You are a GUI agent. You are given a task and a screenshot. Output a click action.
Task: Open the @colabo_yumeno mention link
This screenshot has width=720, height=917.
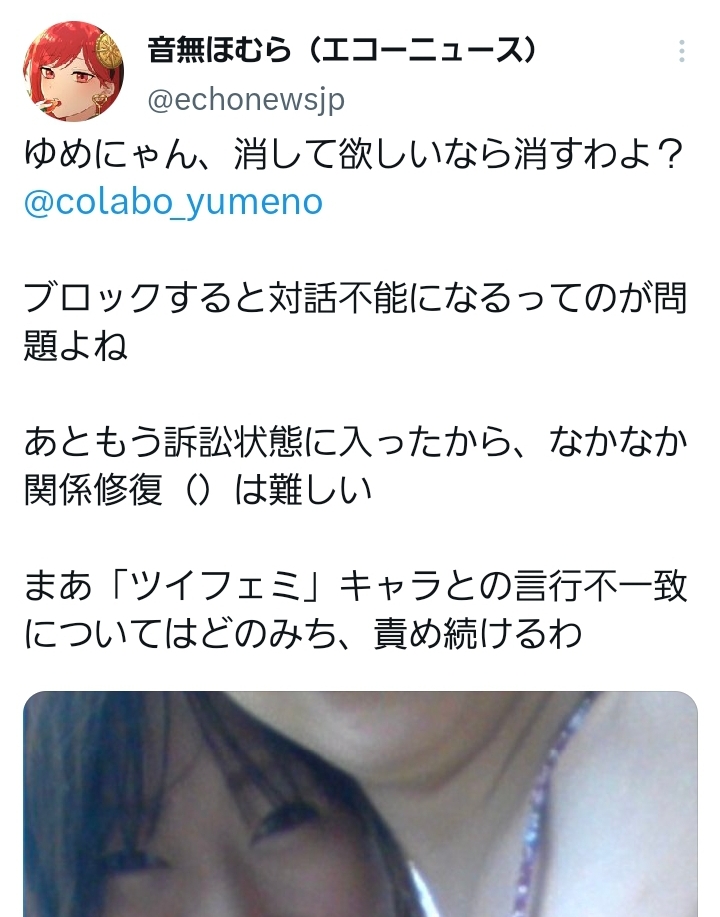click(x=173, y=202)
